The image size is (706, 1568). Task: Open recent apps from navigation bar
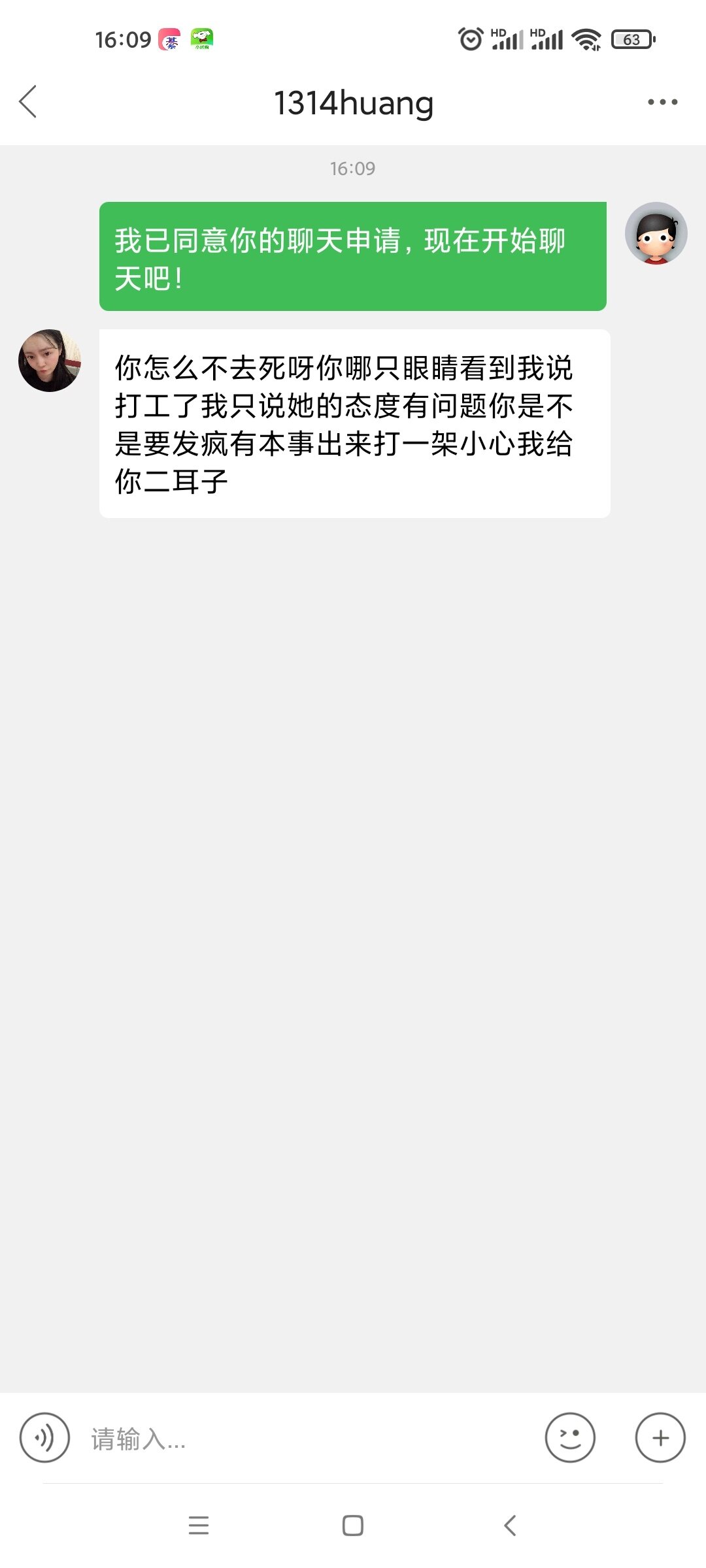(x=199, y=1526)
